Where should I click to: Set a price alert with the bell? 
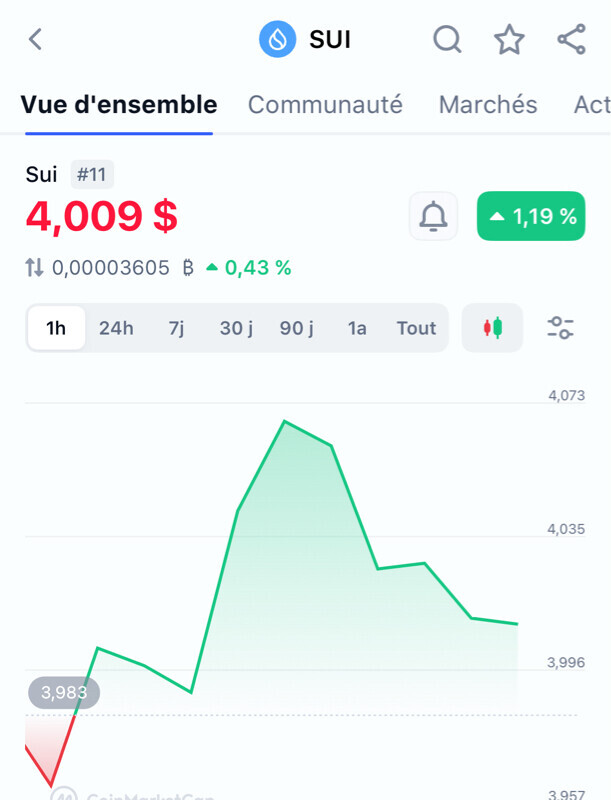pyautogui.click(x=433, y=216)
